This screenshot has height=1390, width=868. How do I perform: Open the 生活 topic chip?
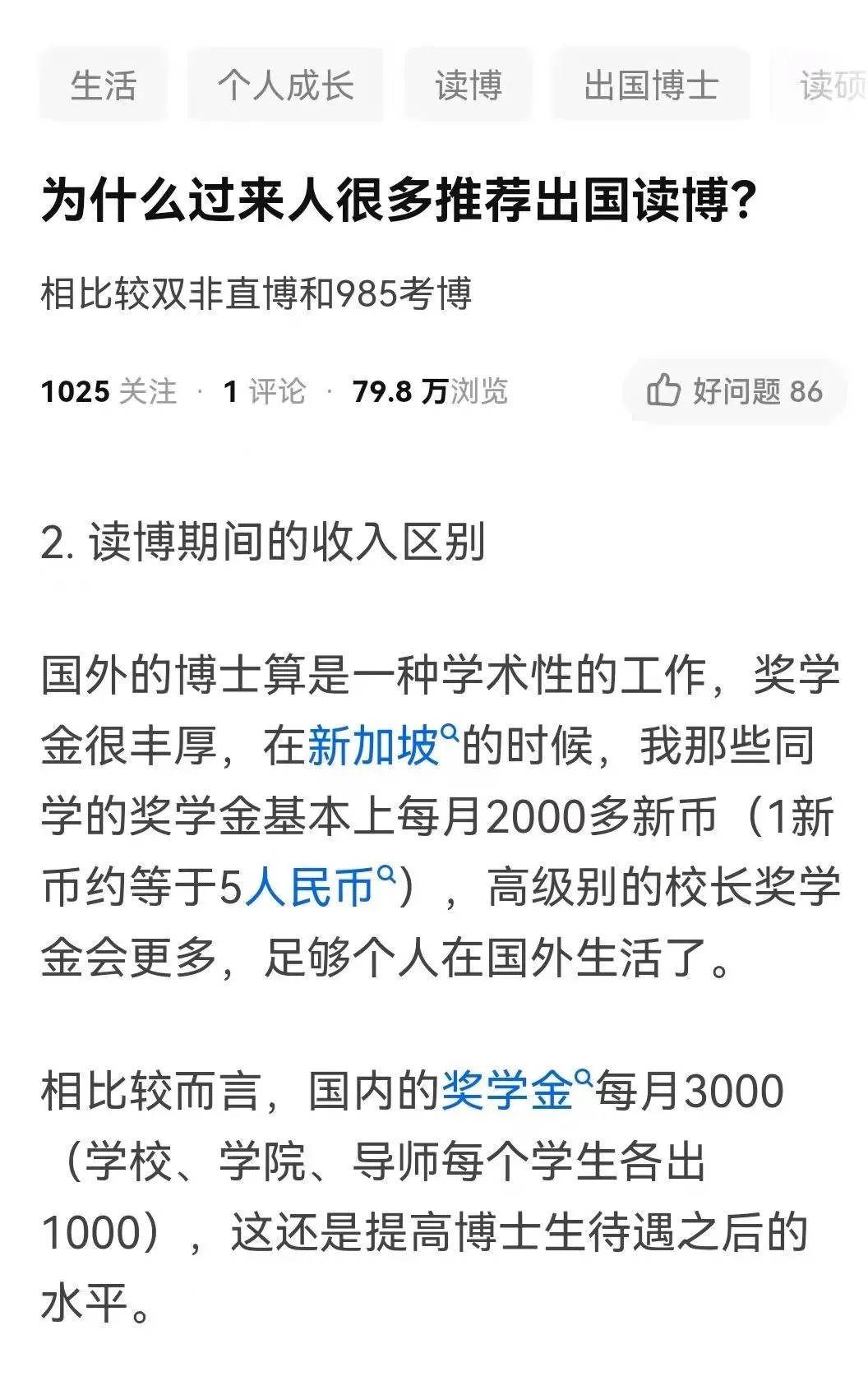tap(103, 85)
